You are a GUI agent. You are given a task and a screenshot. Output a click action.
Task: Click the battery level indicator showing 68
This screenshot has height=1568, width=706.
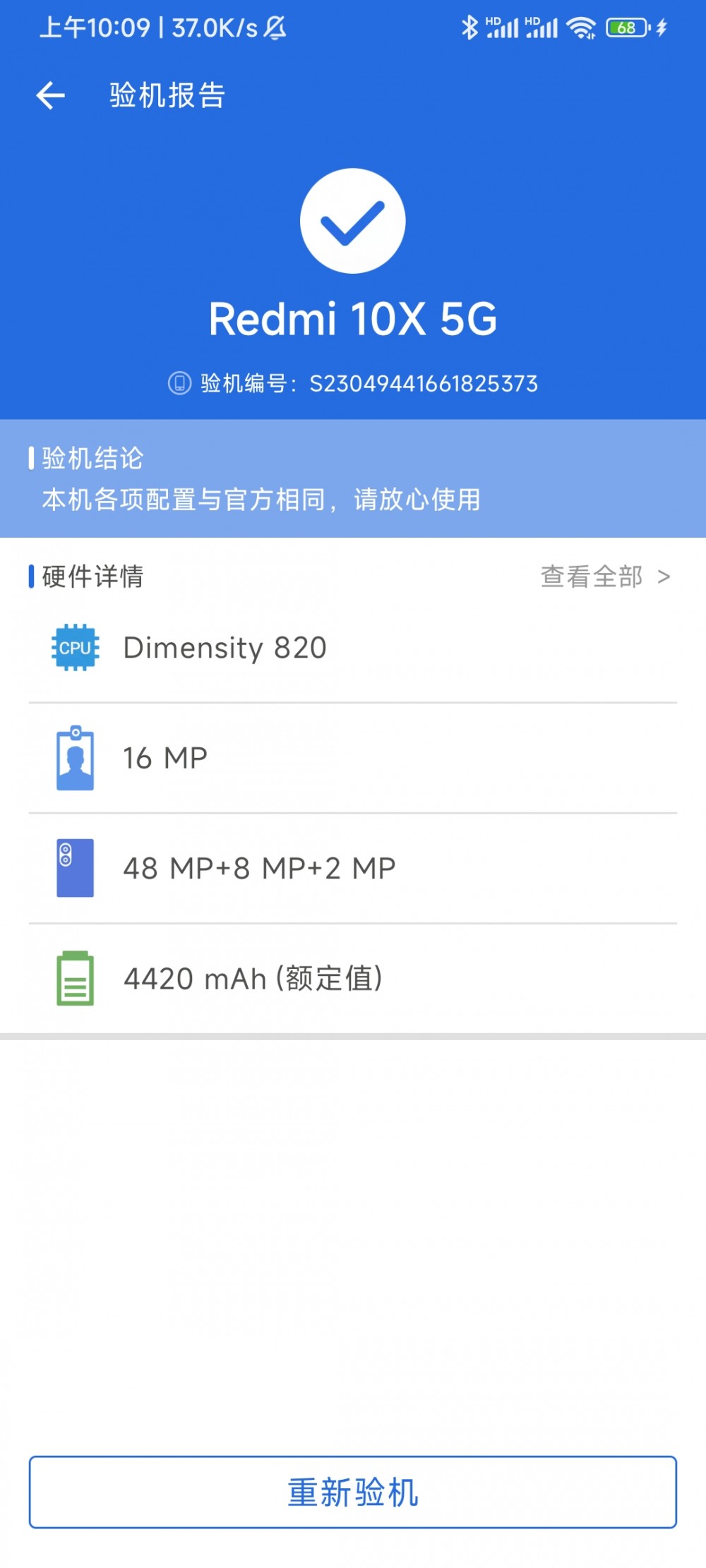(x=627, y=27)
